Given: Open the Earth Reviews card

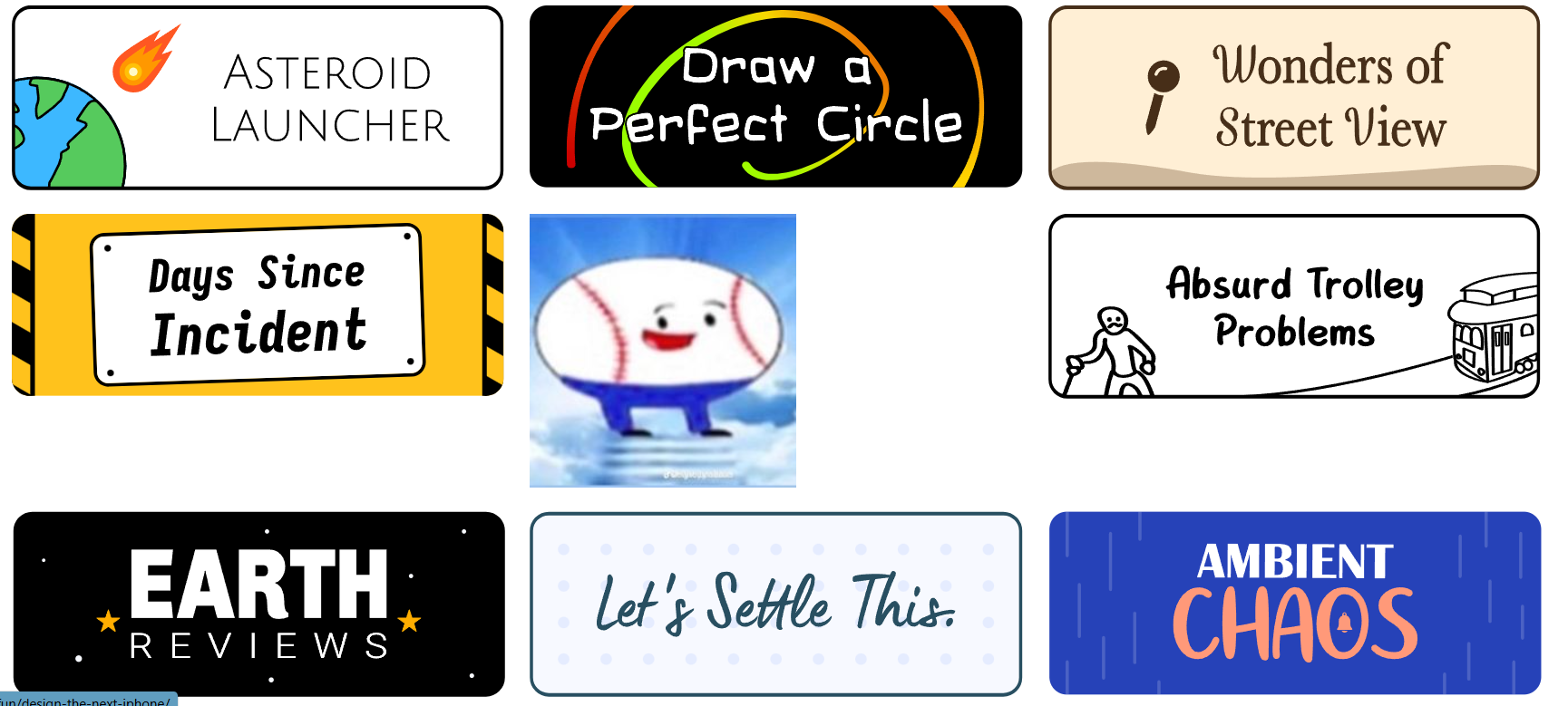Looking at the screenshot, I should point(258,604).
